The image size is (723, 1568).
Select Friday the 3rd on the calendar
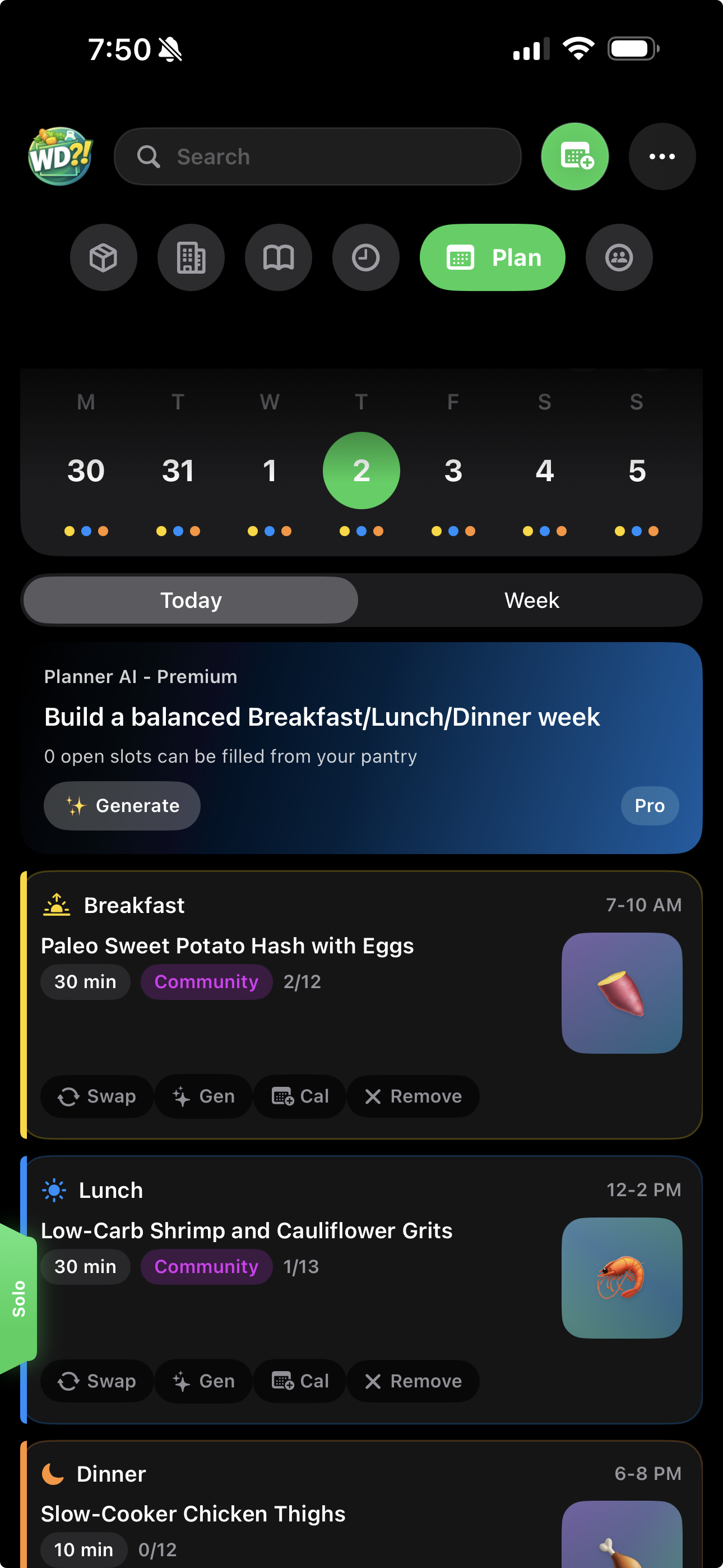tap(452, 470)
